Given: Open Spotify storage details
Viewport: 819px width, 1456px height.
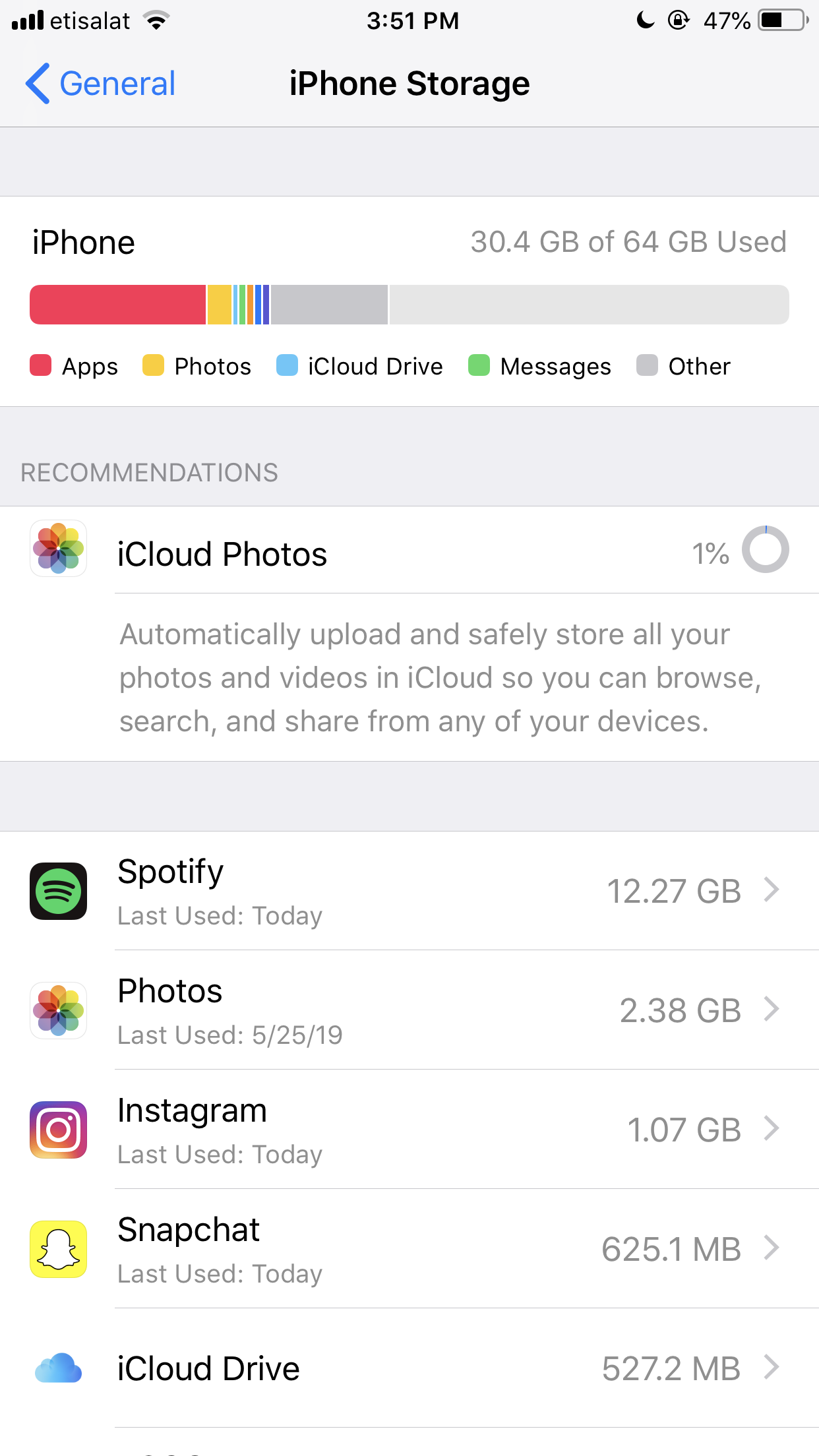Looking at the screenshot, I should pos(409,891).
